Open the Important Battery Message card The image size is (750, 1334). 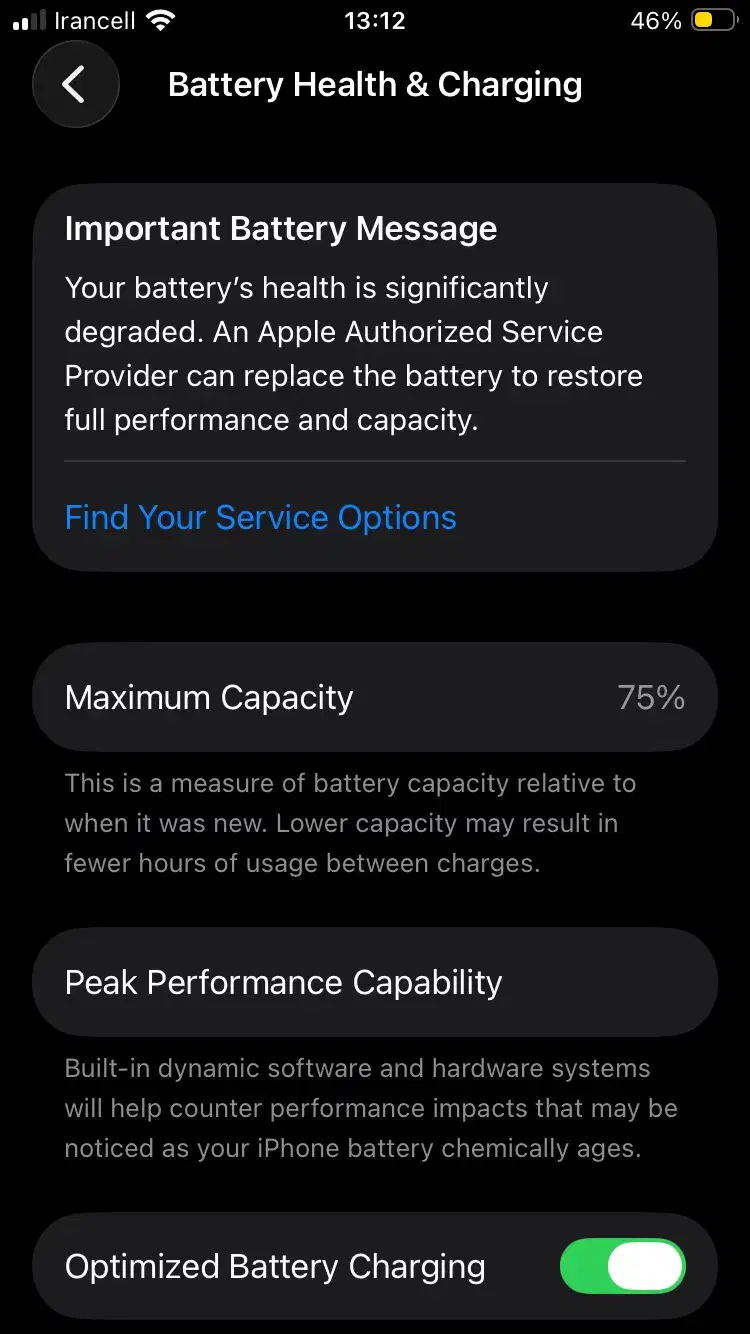point(375,375)
